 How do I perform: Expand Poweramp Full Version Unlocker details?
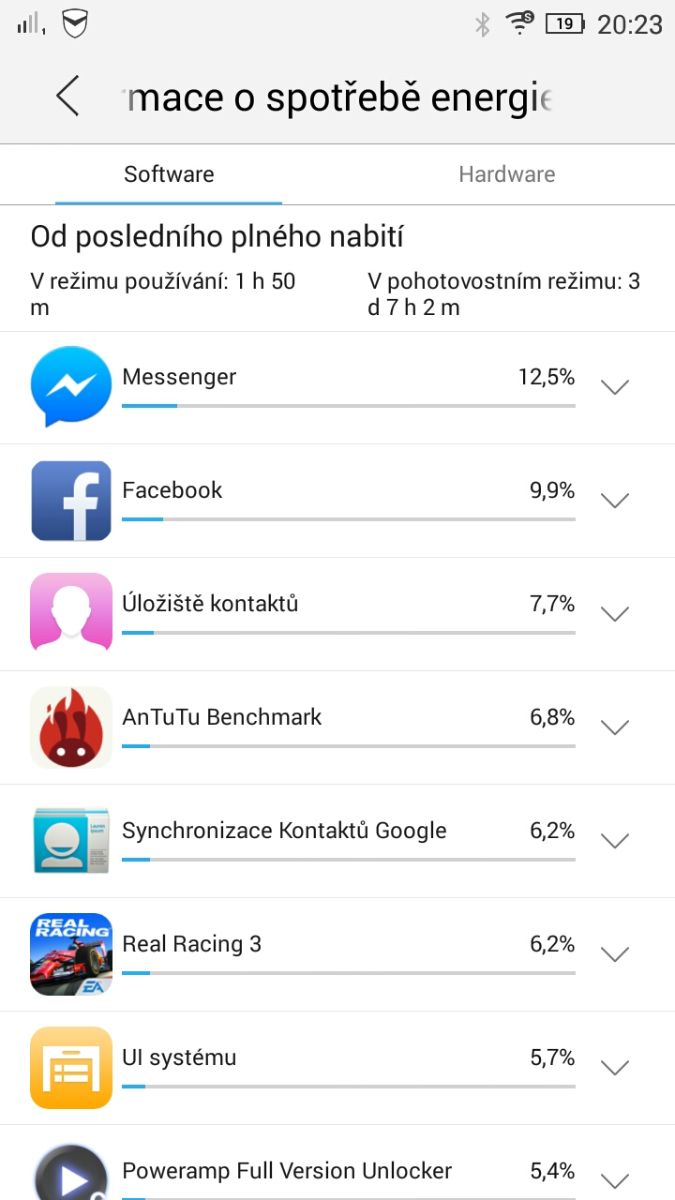click(x=615, y=1180)
